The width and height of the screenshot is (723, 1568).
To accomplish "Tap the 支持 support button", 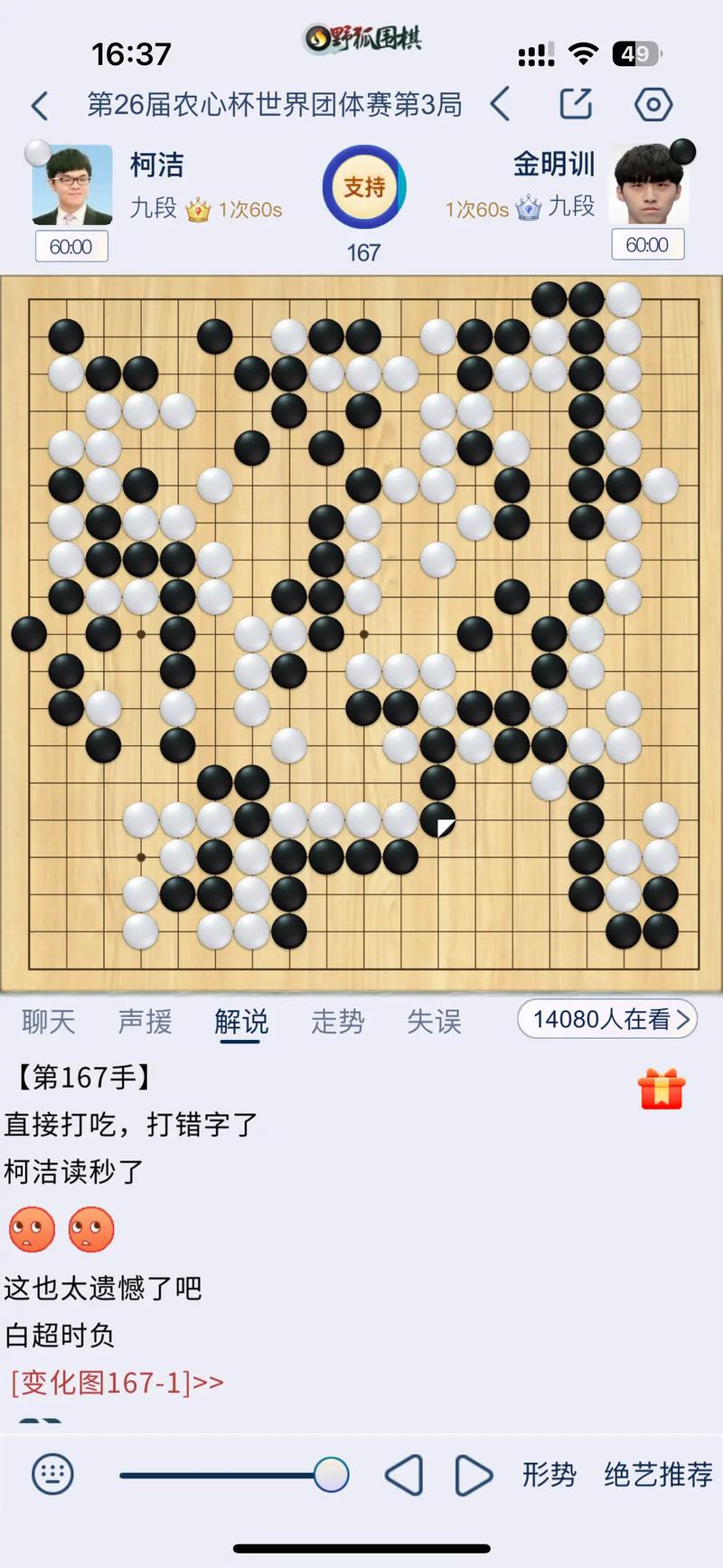I will pos(364,188).
